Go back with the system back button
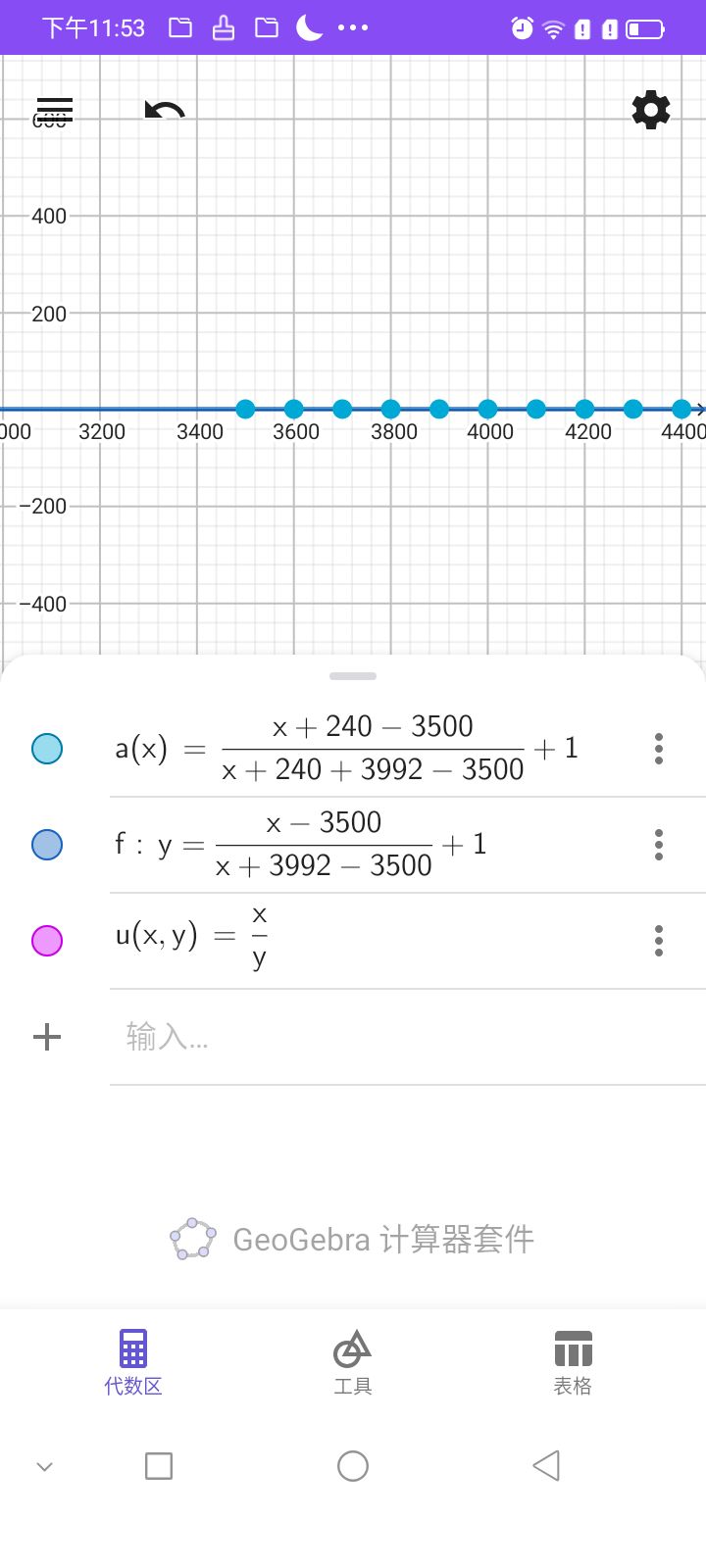Image resolution: width=706 pixels, height=1568 pixels. coord(546,1466)
